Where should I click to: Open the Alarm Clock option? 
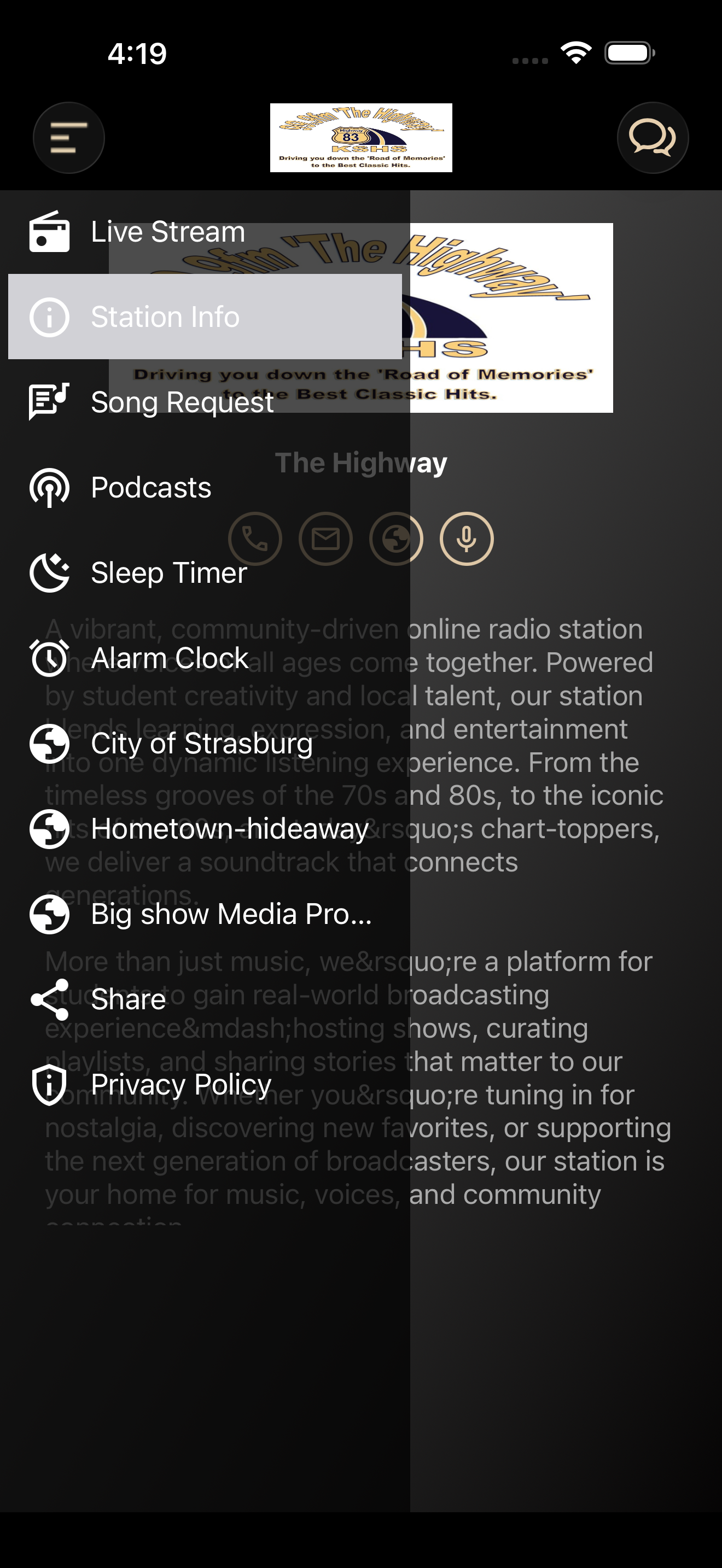point(205,658)
